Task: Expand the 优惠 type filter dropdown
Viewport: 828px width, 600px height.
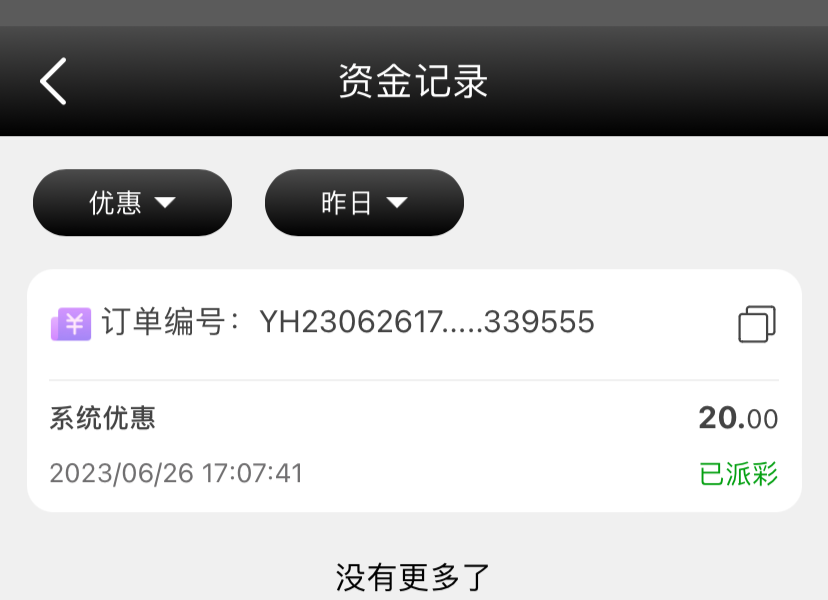Action: 132,203
